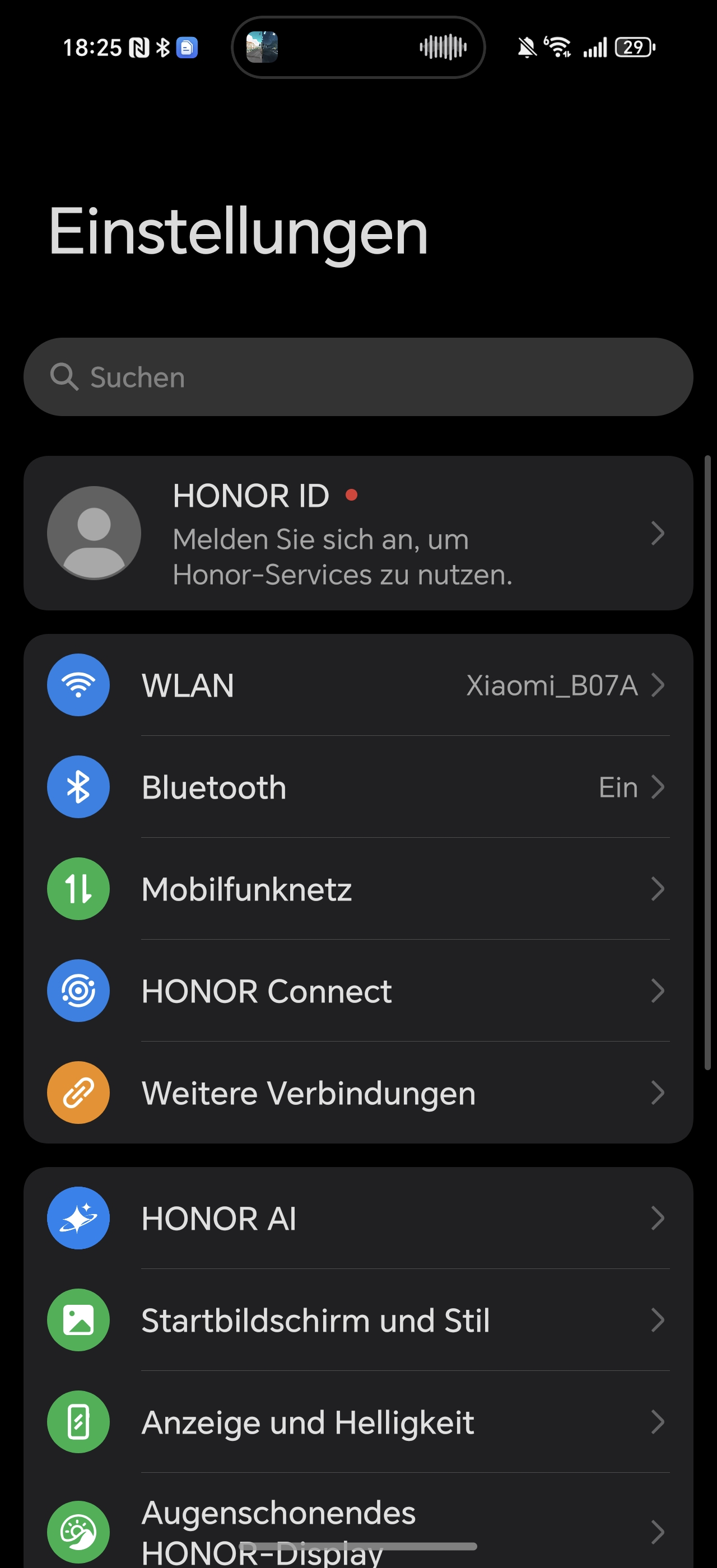Open WLAN settings
The height and width of the screenshot is (1568, 717).
click(358, 685)
